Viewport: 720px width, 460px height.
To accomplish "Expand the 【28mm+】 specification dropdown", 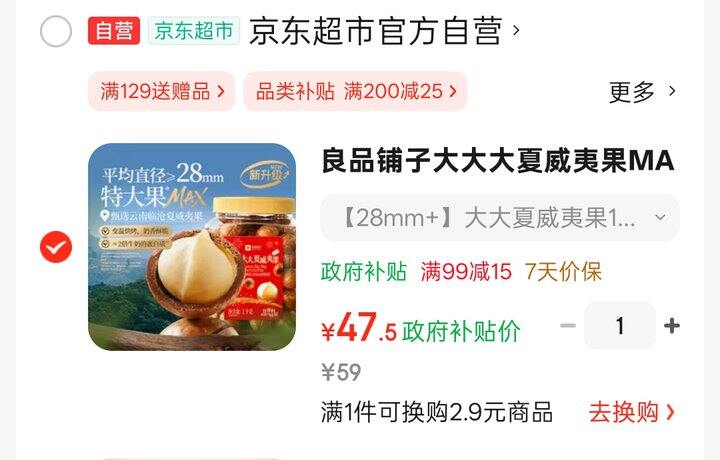I will tap(499, 218).
